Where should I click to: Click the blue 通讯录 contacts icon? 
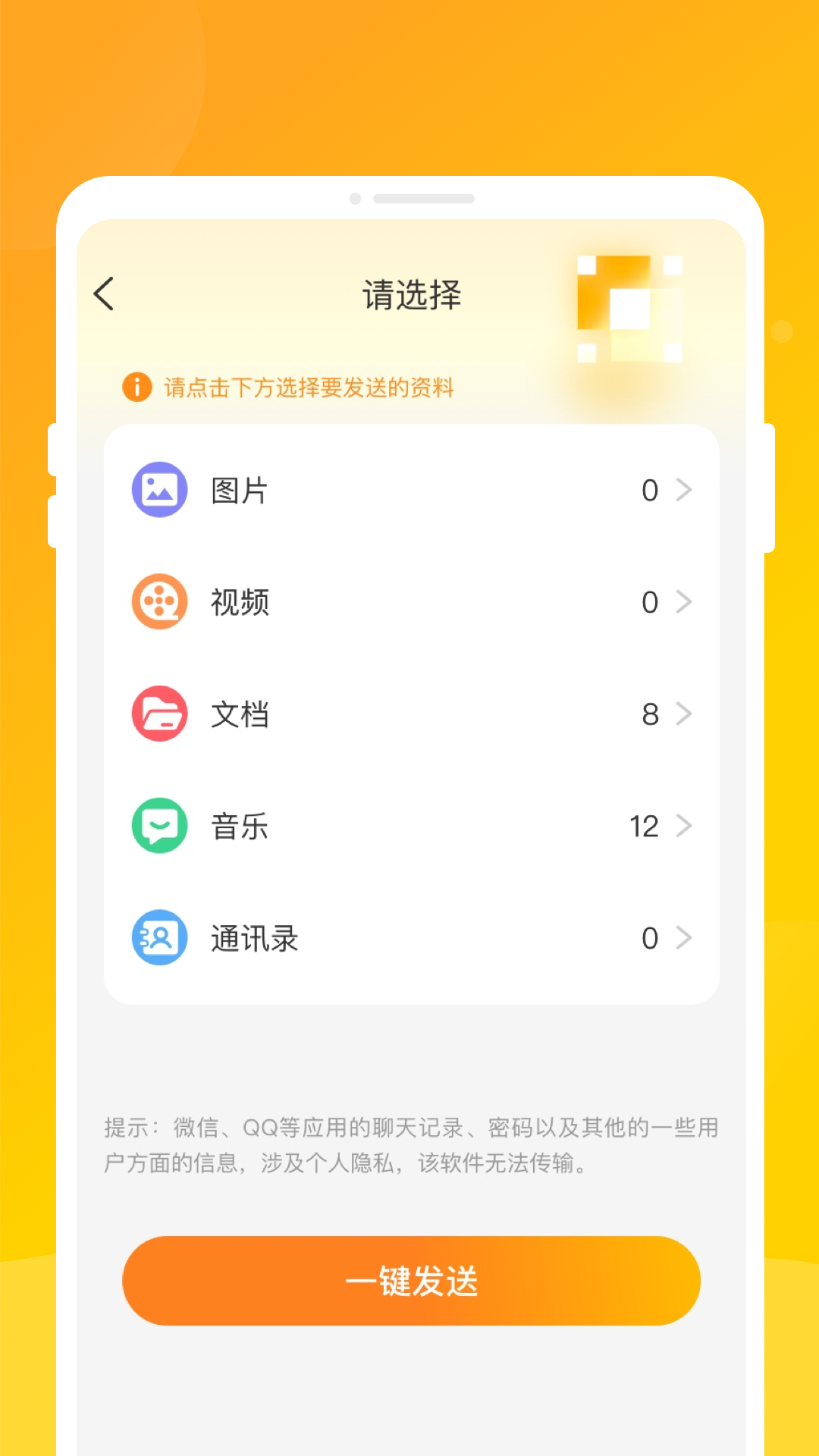click(x=158, y=938)
